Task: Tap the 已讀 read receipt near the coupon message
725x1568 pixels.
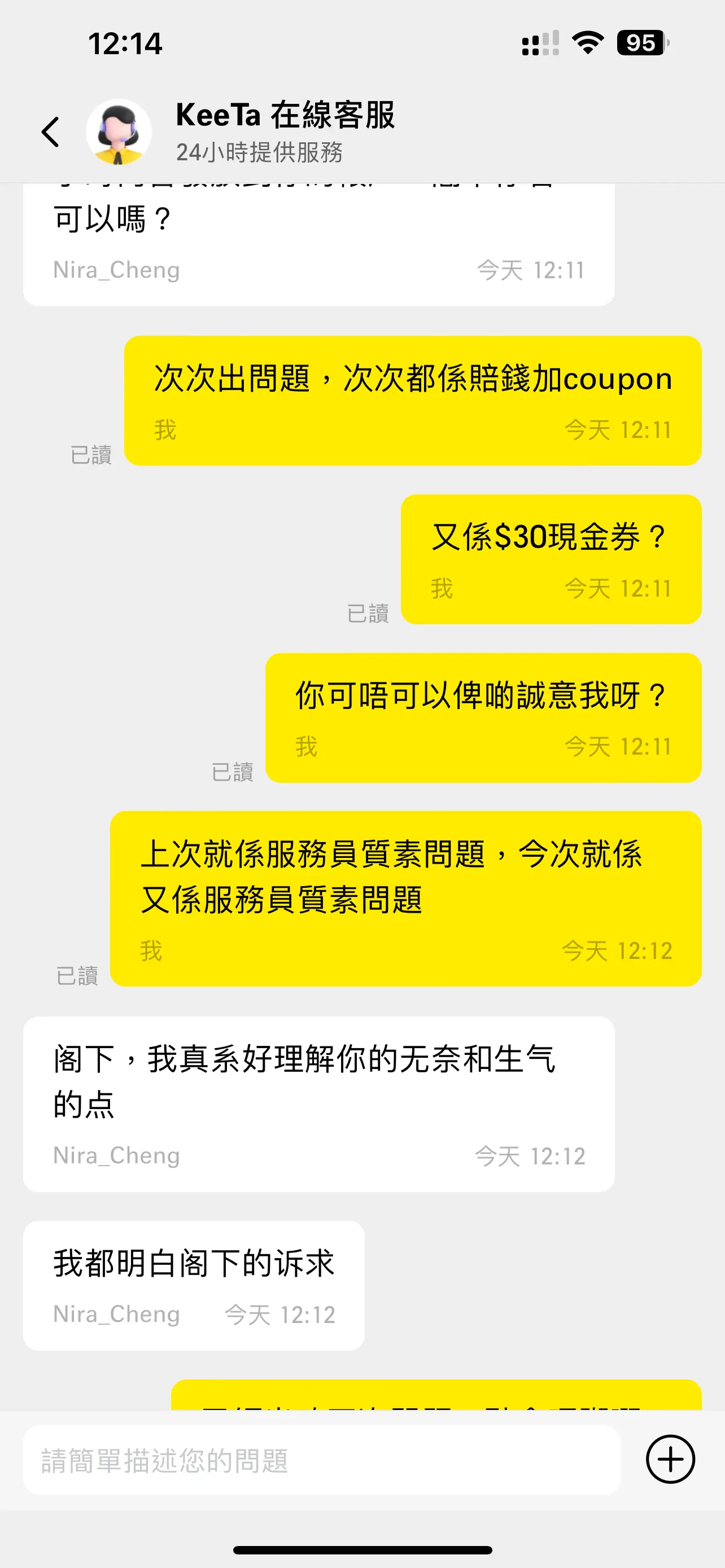Action: click(93, 455)
